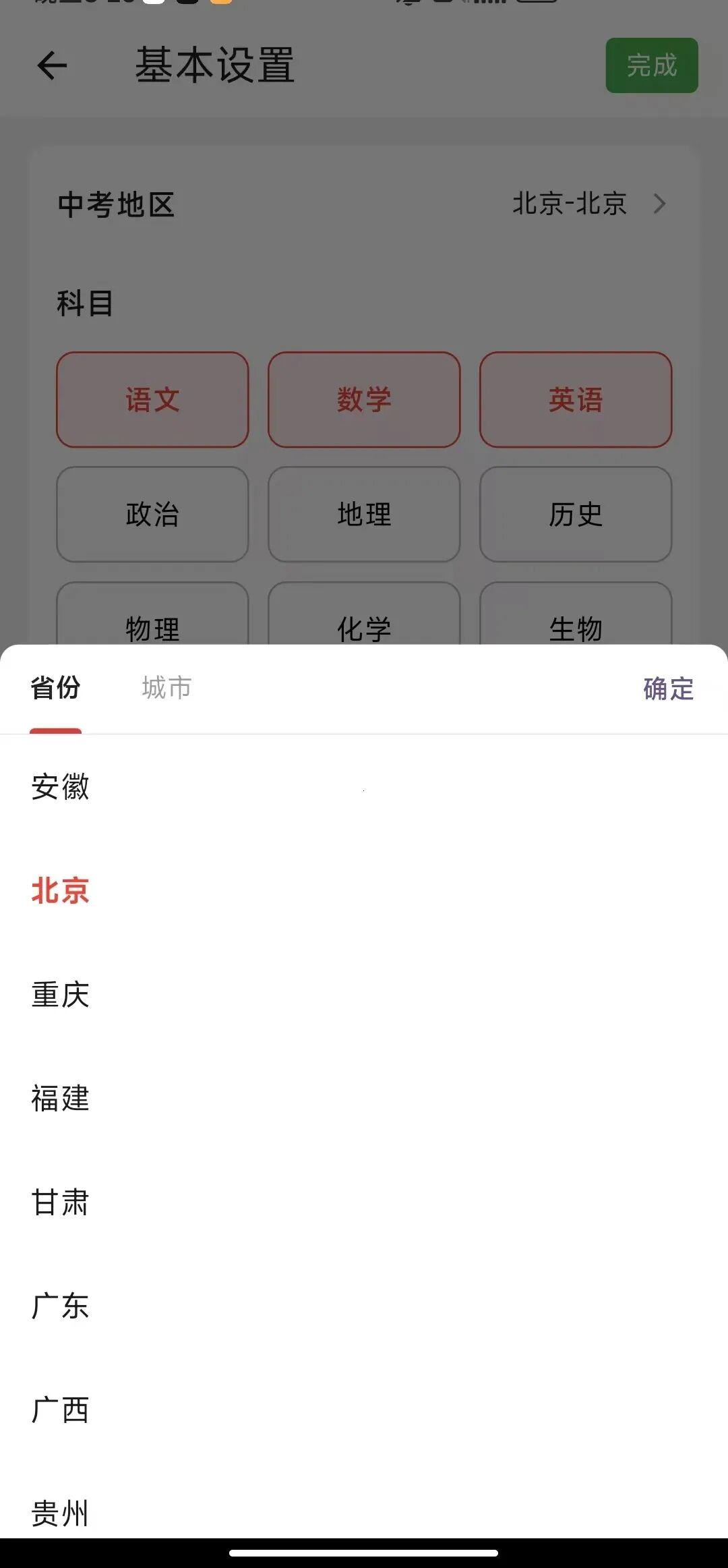Choose 安徽 from the province list
The width and height of the screenshot is (728, 1568).
coord(60,788)
